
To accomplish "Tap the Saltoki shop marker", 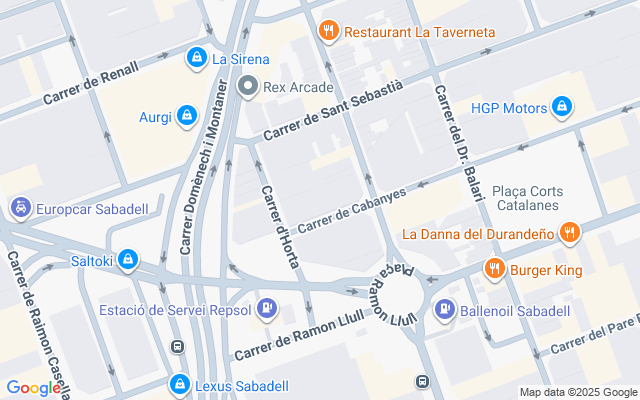I will 127,261.
